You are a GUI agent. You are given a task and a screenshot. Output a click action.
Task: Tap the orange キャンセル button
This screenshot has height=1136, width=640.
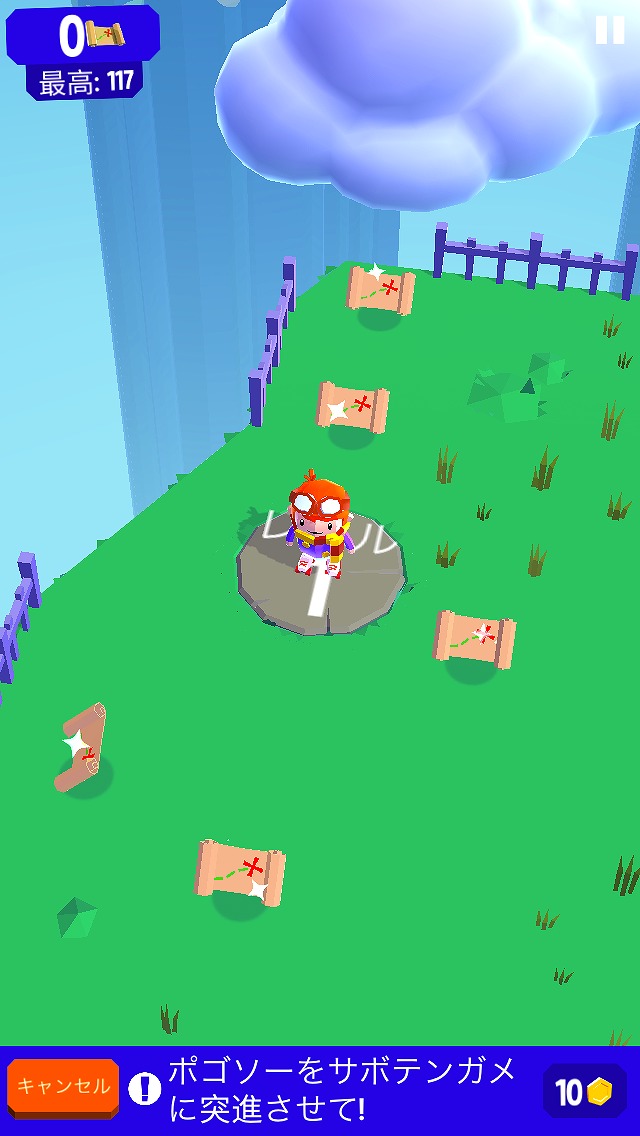point(63,1089)
